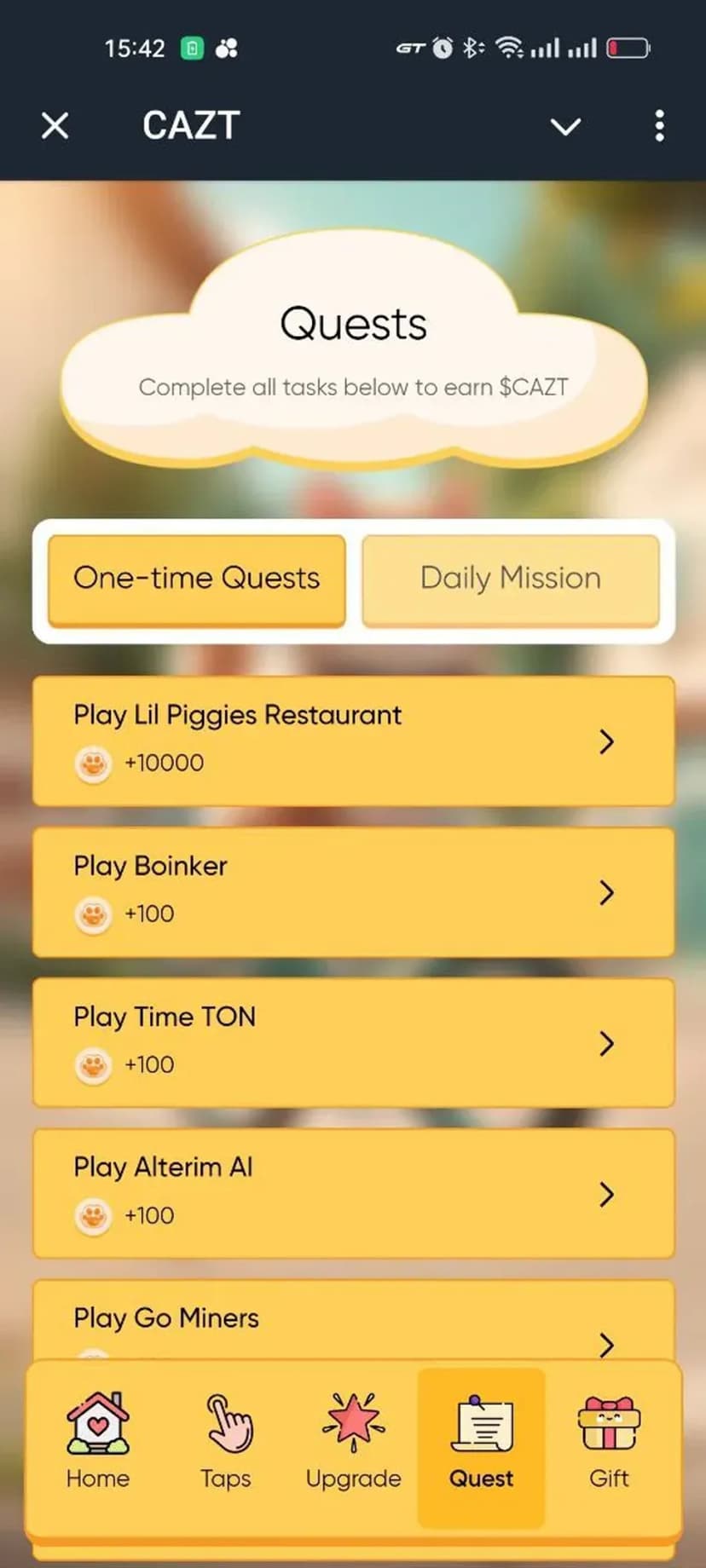Select the One-time Quests tab

(x=197, y=579)
